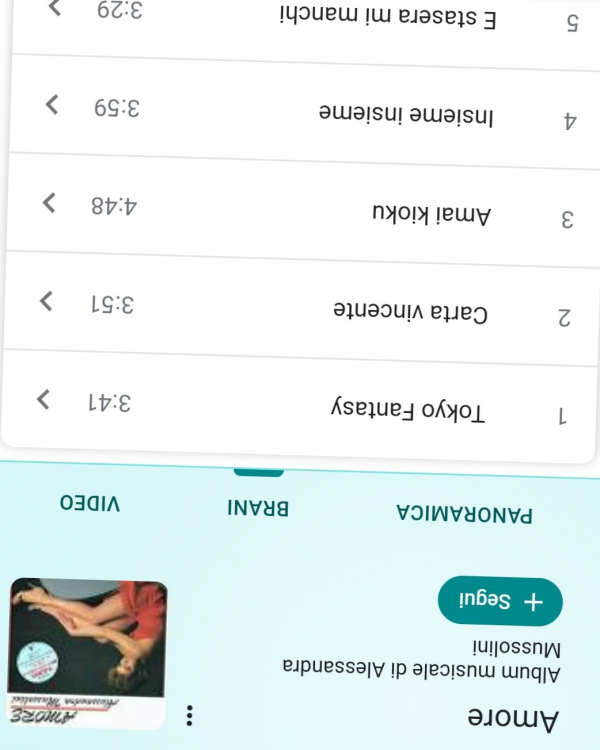Select the BRANI tab
The width and height of the screenshot is (600, 750).
258,508
